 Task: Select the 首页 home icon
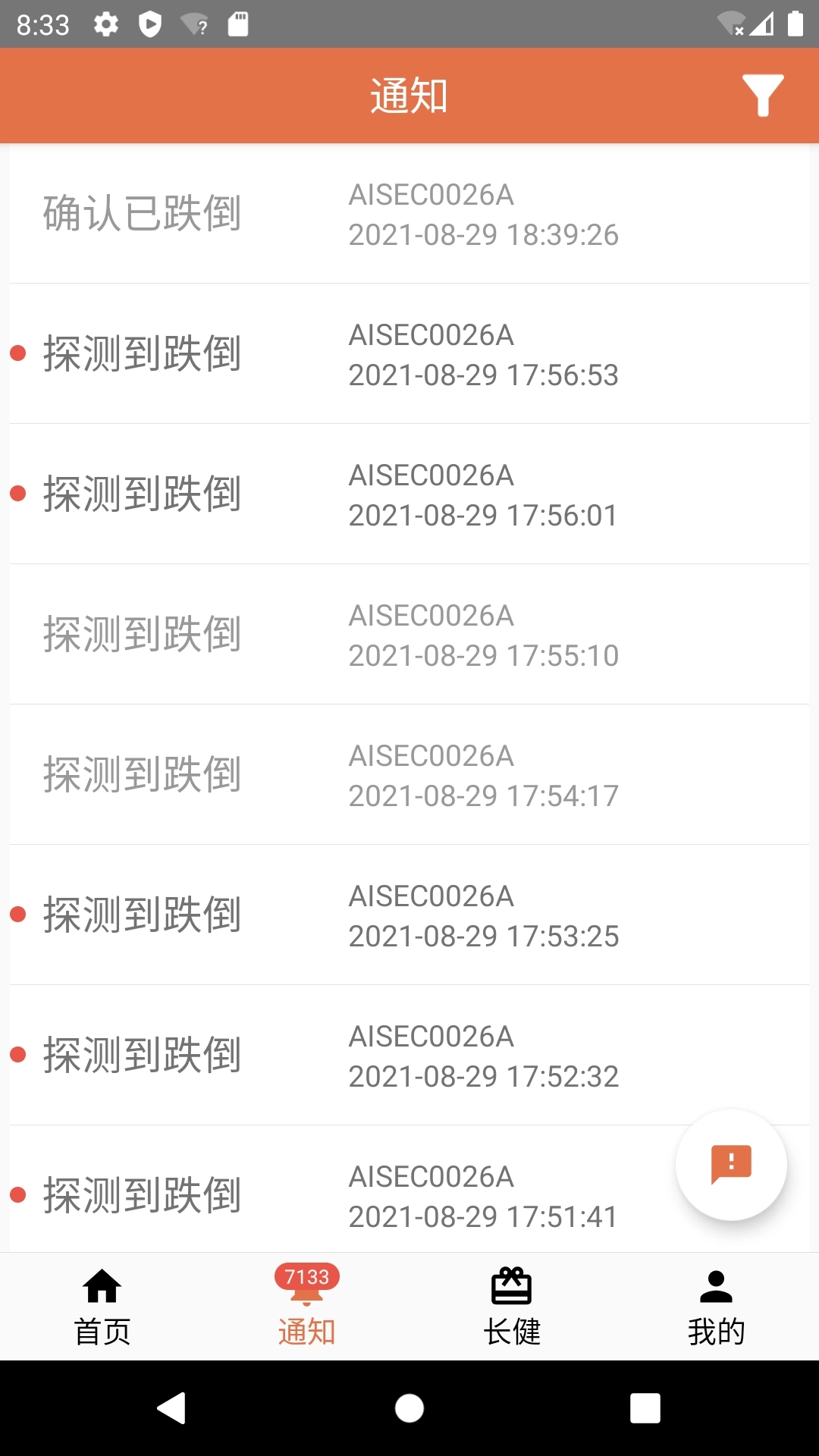click(102, 1286)
